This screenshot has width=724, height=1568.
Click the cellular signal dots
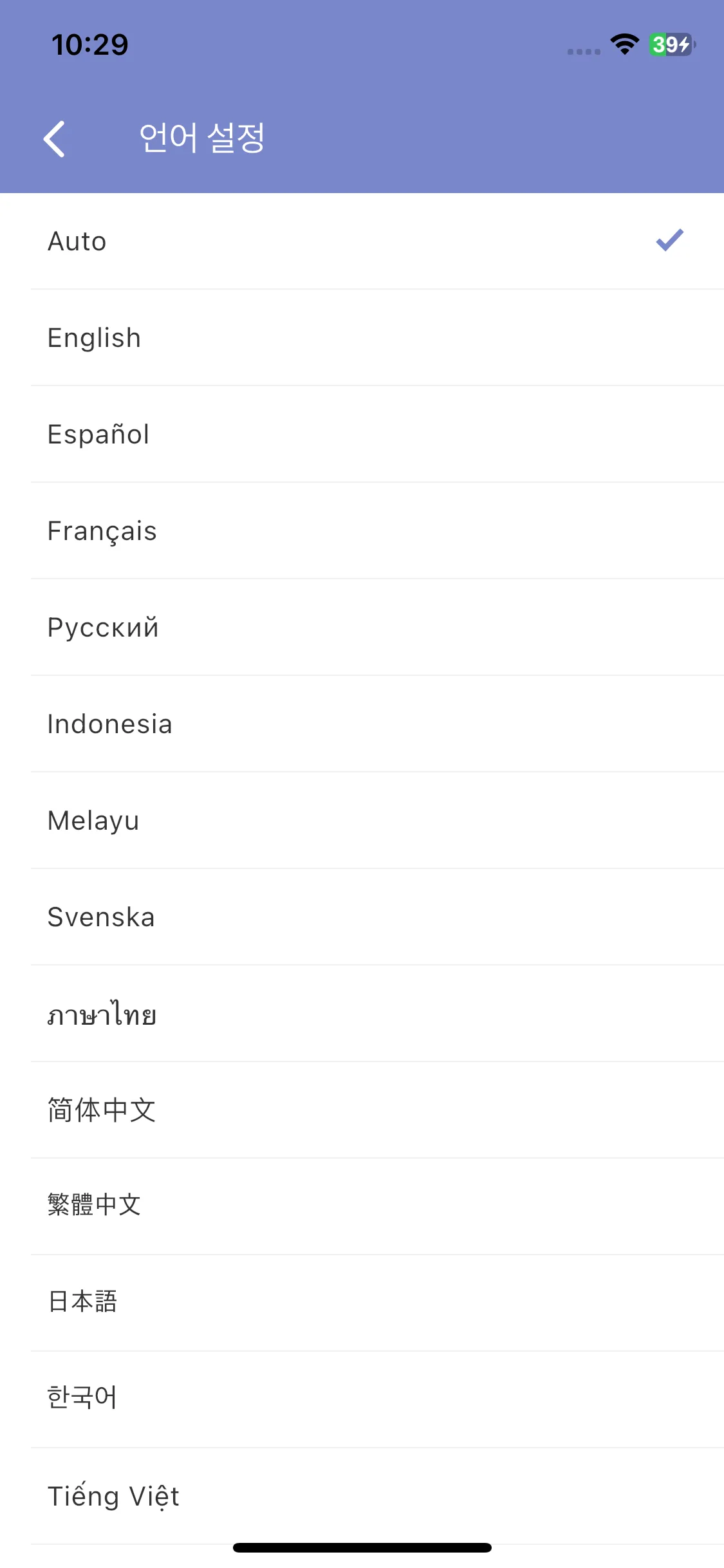click(582, 48)
